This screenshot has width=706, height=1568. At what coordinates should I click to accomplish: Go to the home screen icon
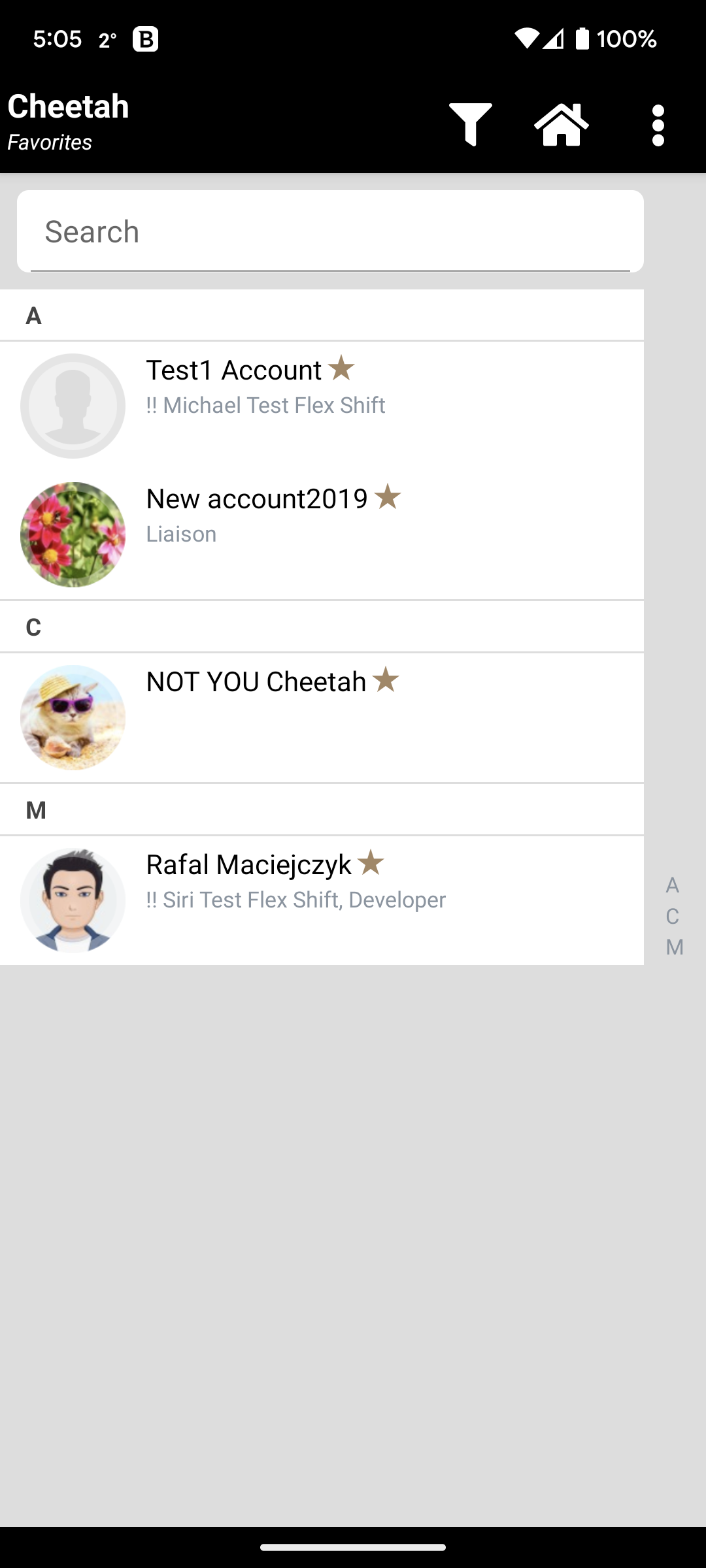562,124
